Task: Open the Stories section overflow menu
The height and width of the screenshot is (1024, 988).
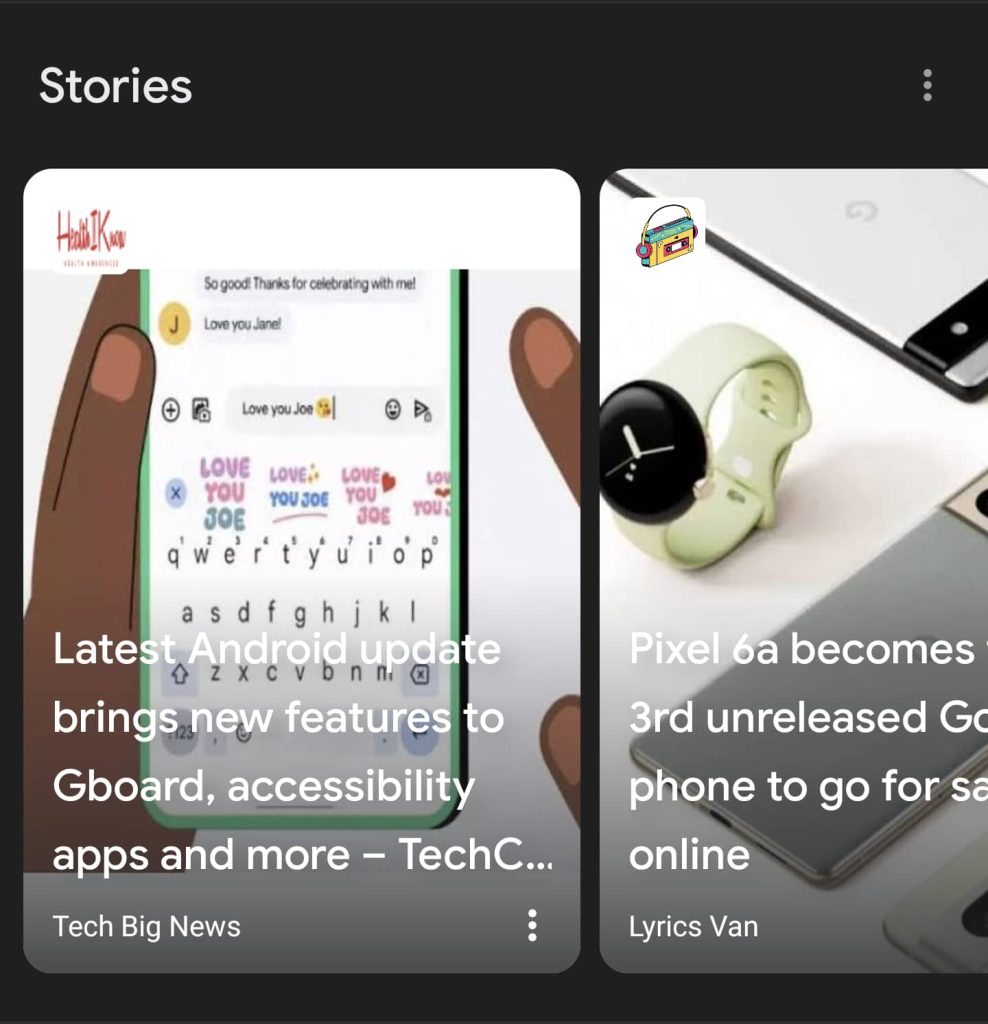Action: click(927, 86)
